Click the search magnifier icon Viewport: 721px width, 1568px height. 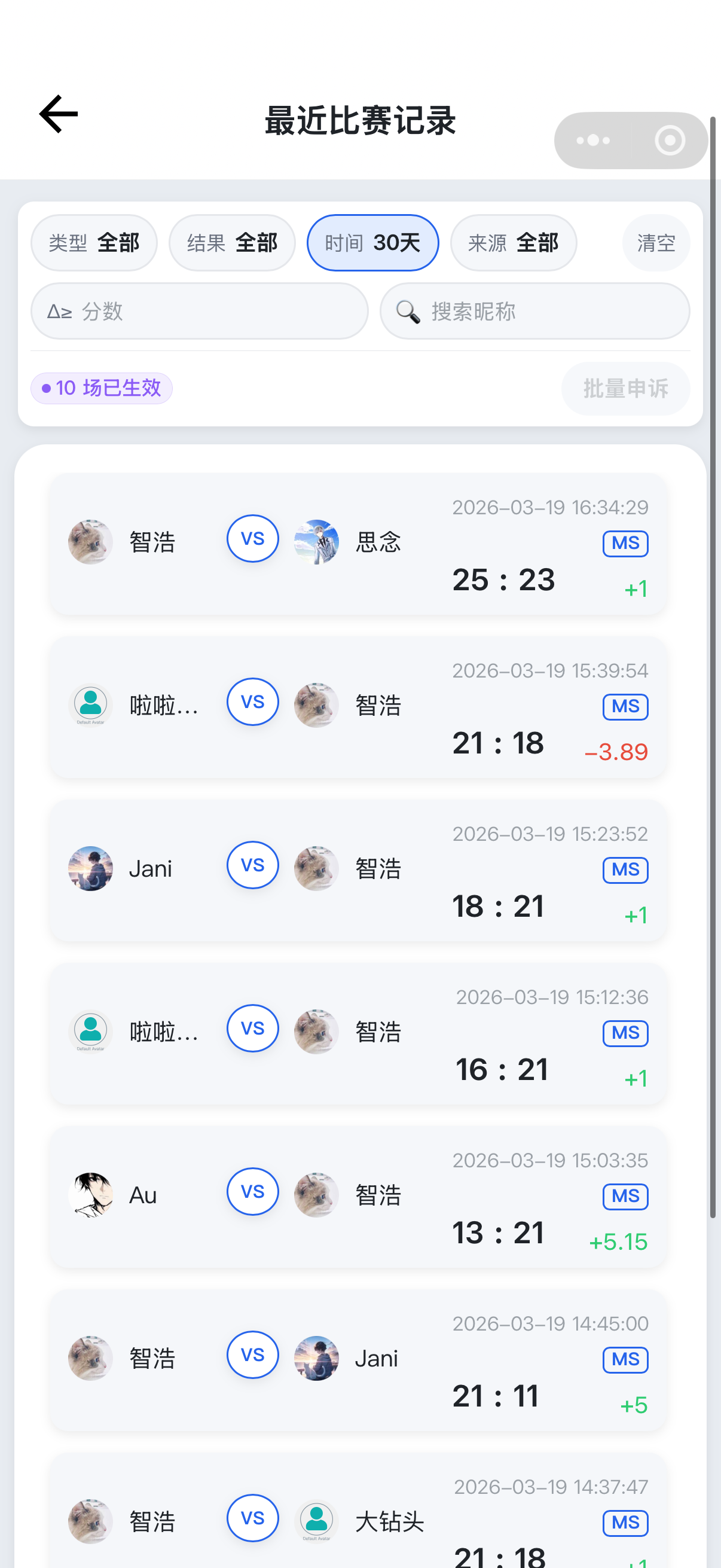[408, 312]
